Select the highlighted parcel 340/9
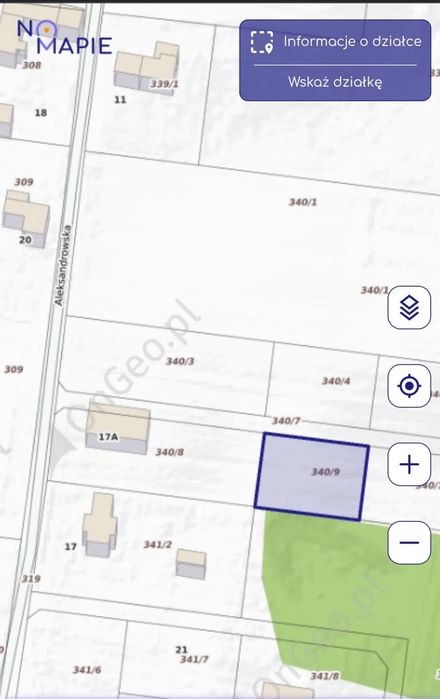Screen dimensions: 440x699 312,477
